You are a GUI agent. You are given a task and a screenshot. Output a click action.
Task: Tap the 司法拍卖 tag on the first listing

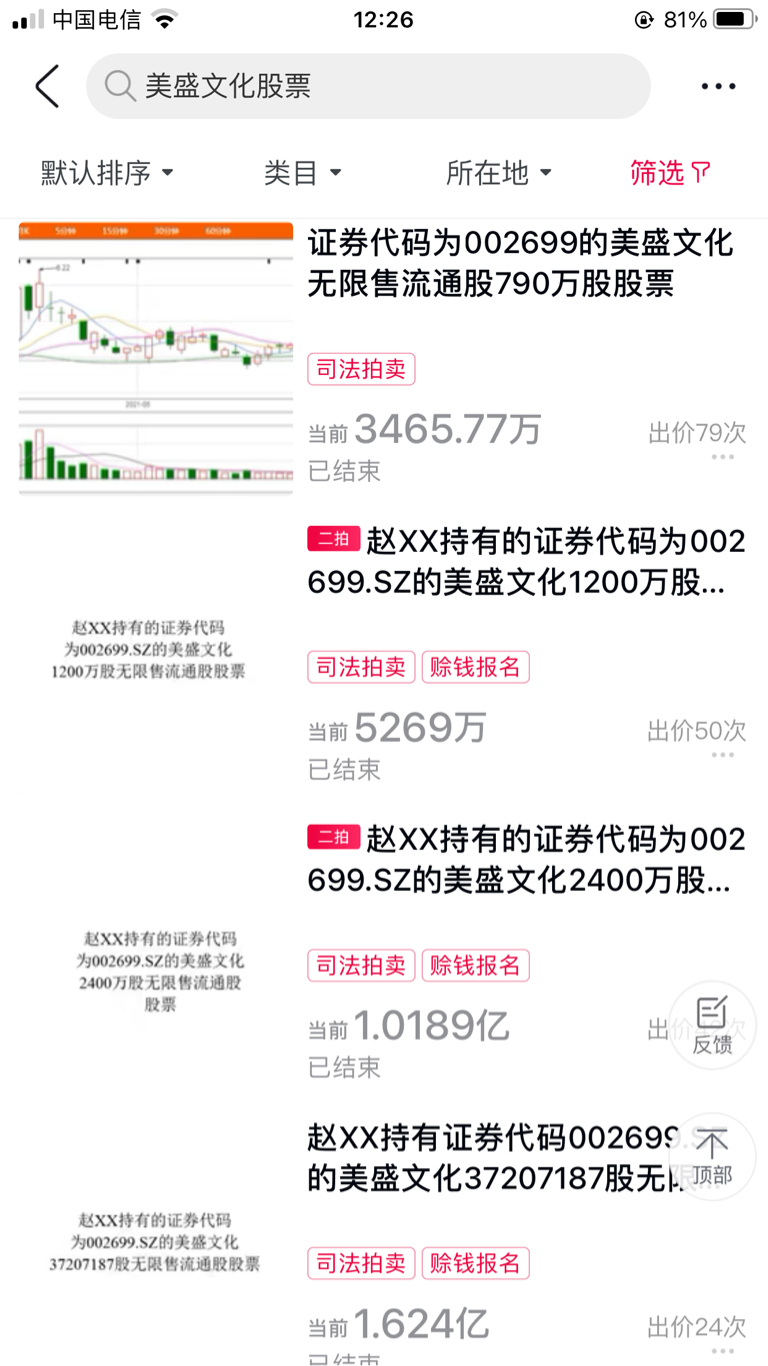(361, 369)
